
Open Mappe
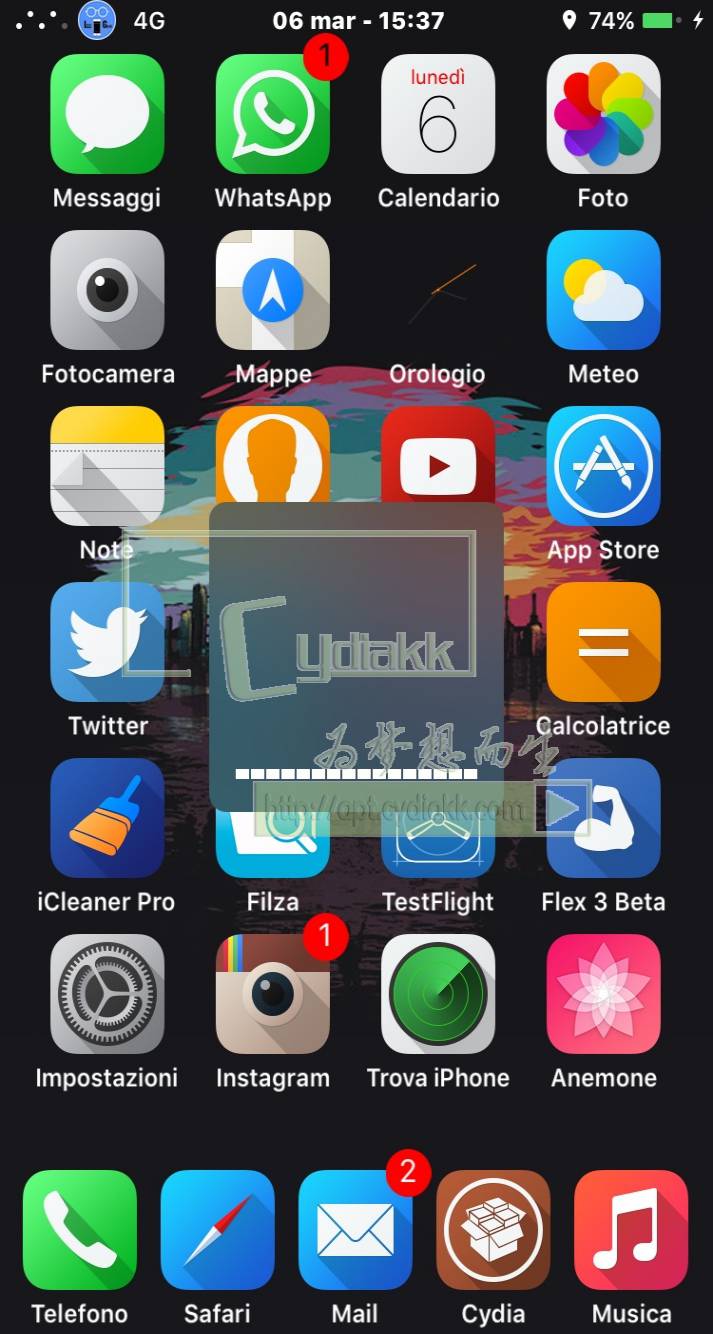272,290
